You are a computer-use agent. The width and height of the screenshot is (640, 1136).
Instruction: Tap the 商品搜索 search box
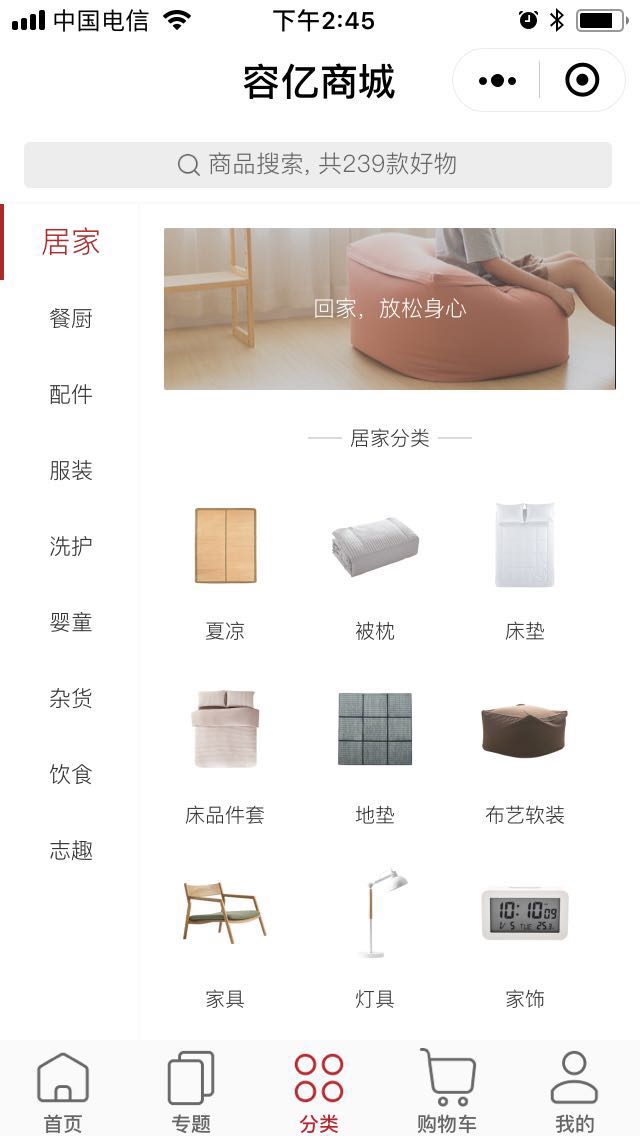click(x=318, y=165)
